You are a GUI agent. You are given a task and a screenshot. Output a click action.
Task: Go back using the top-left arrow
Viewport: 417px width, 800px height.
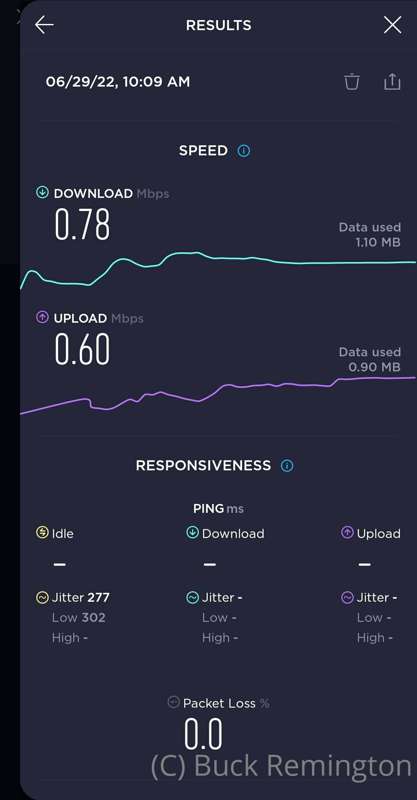pyautogui.click(x=44, y=24)
